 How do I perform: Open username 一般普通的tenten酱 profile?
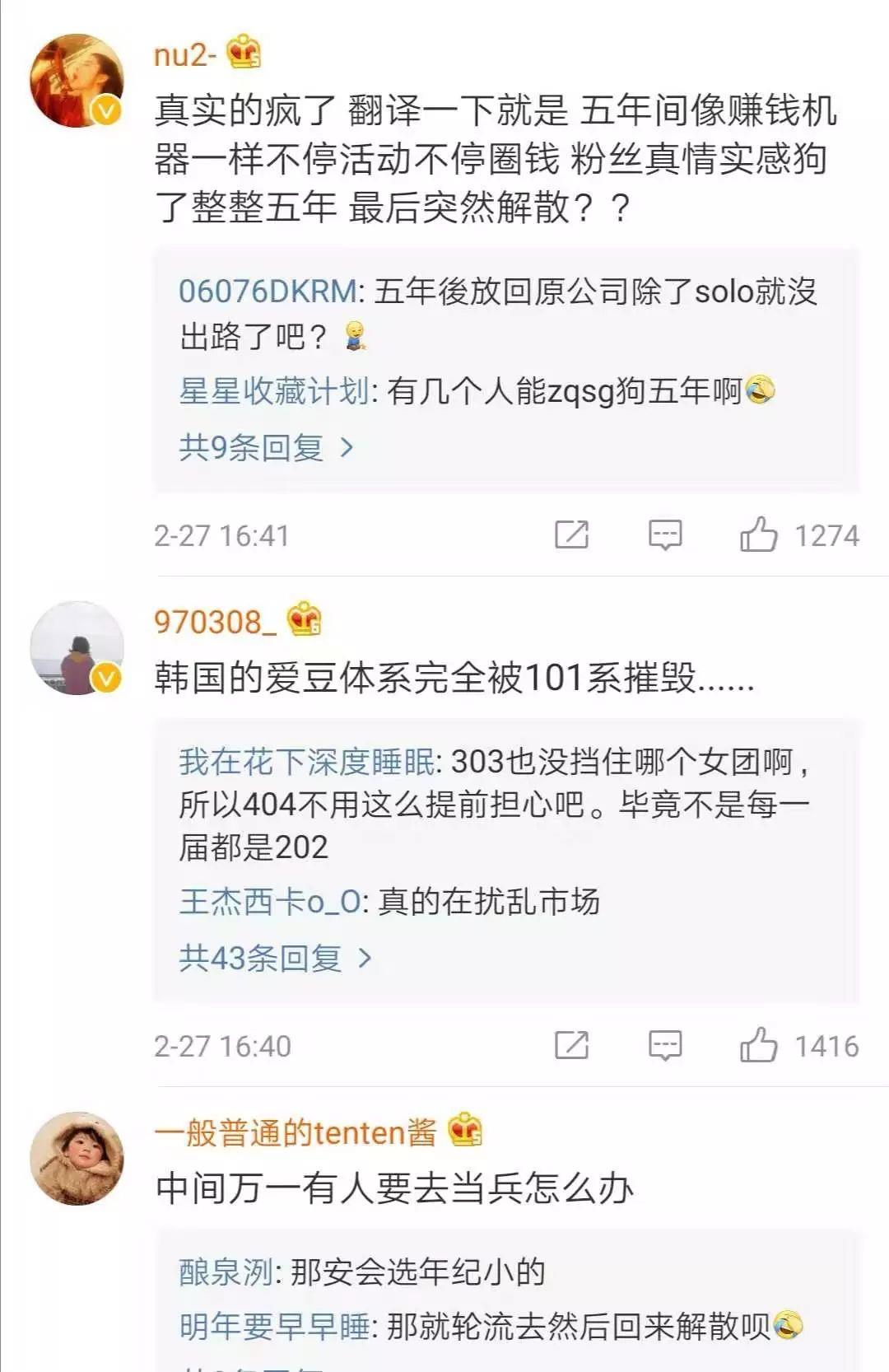tap(295, 1132)
